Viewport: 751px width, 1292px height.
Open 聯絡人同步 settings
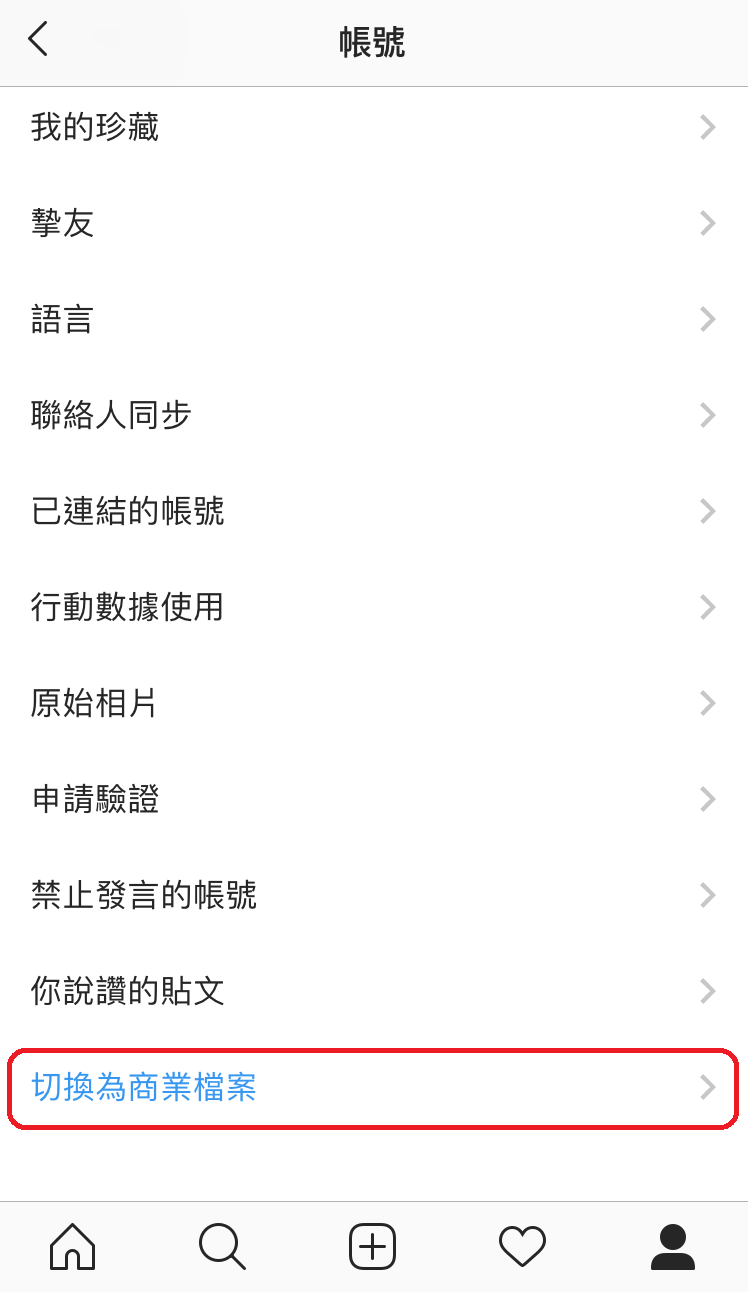374,416
